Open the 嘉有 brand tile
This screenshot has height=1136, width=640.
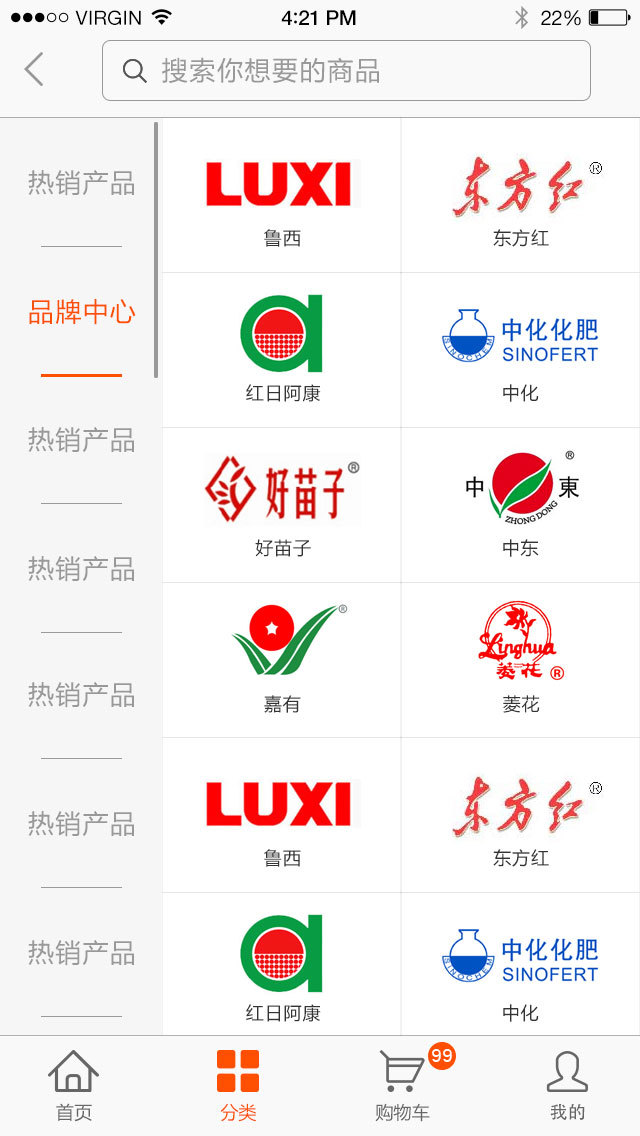tap(282, 660)
